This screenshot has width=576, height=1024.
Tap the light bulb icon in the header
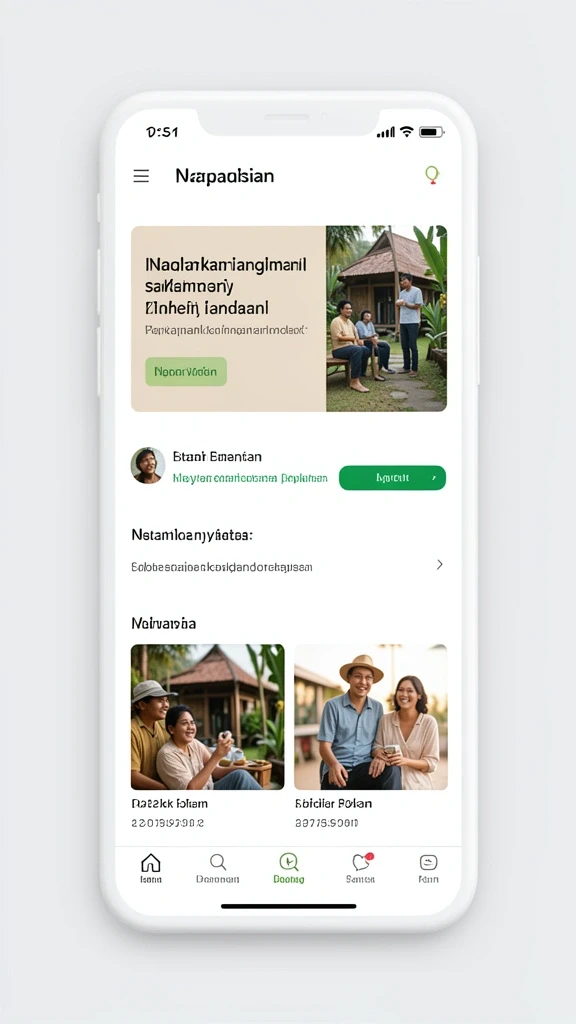[432, 174]
